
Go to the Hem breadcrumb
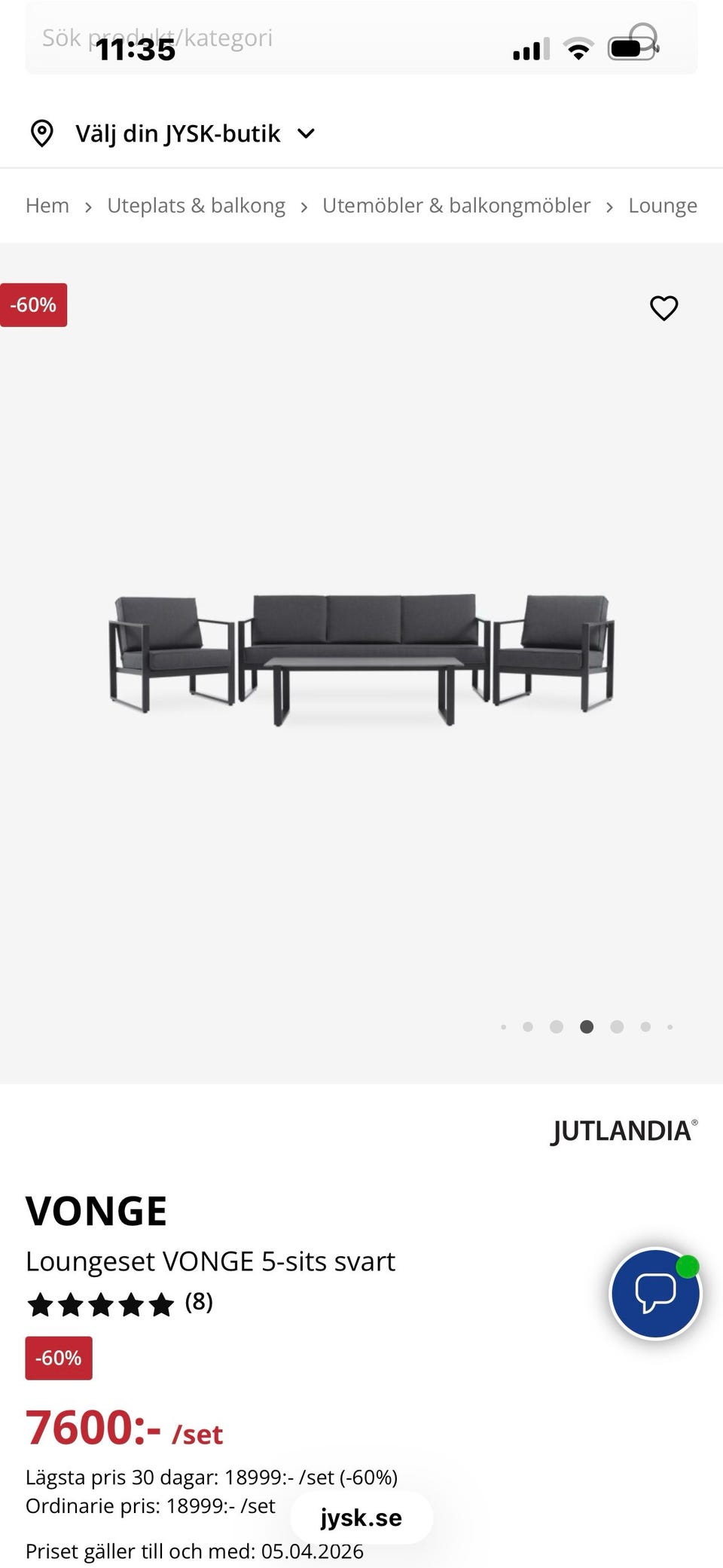47,206
